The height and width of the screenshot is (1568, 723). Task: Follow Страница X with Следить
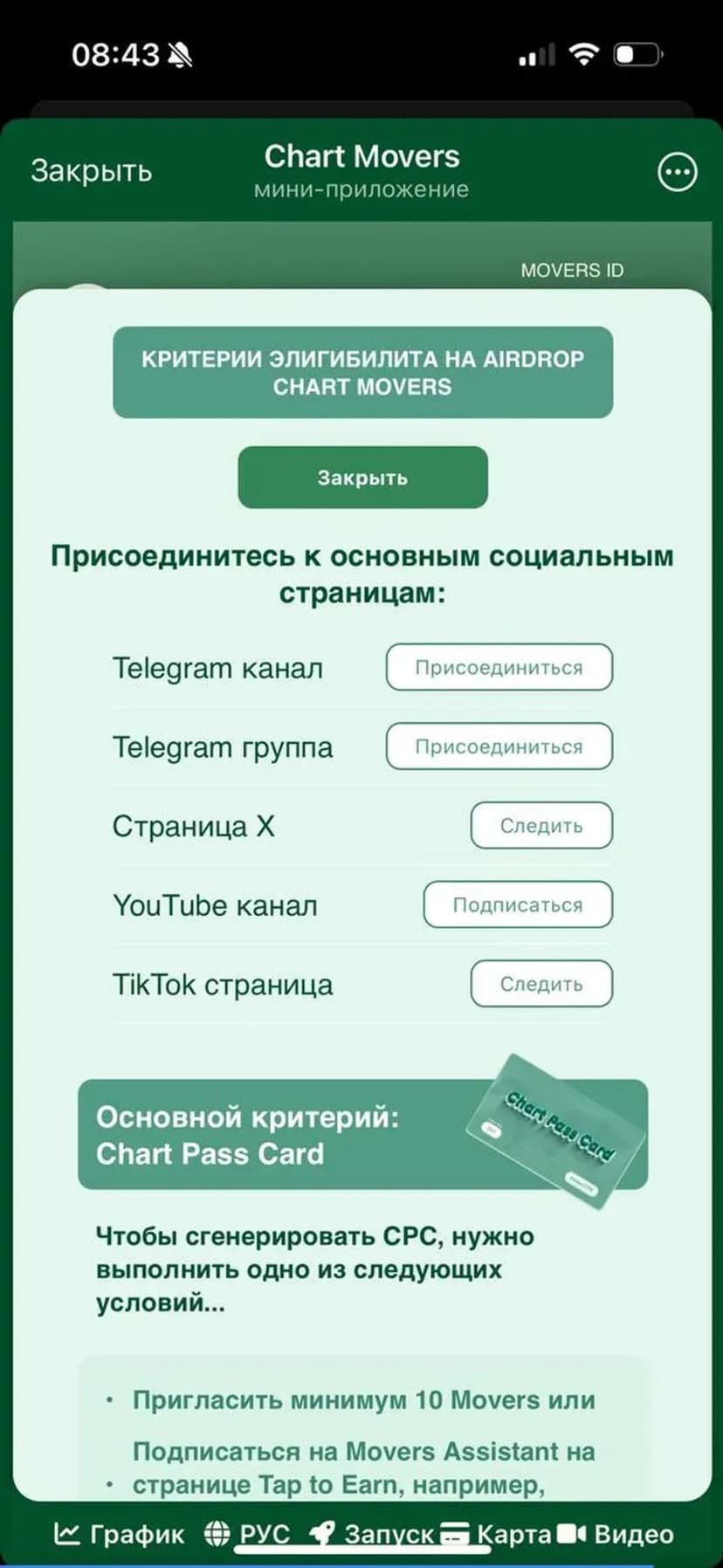click(x=541, y=826)
